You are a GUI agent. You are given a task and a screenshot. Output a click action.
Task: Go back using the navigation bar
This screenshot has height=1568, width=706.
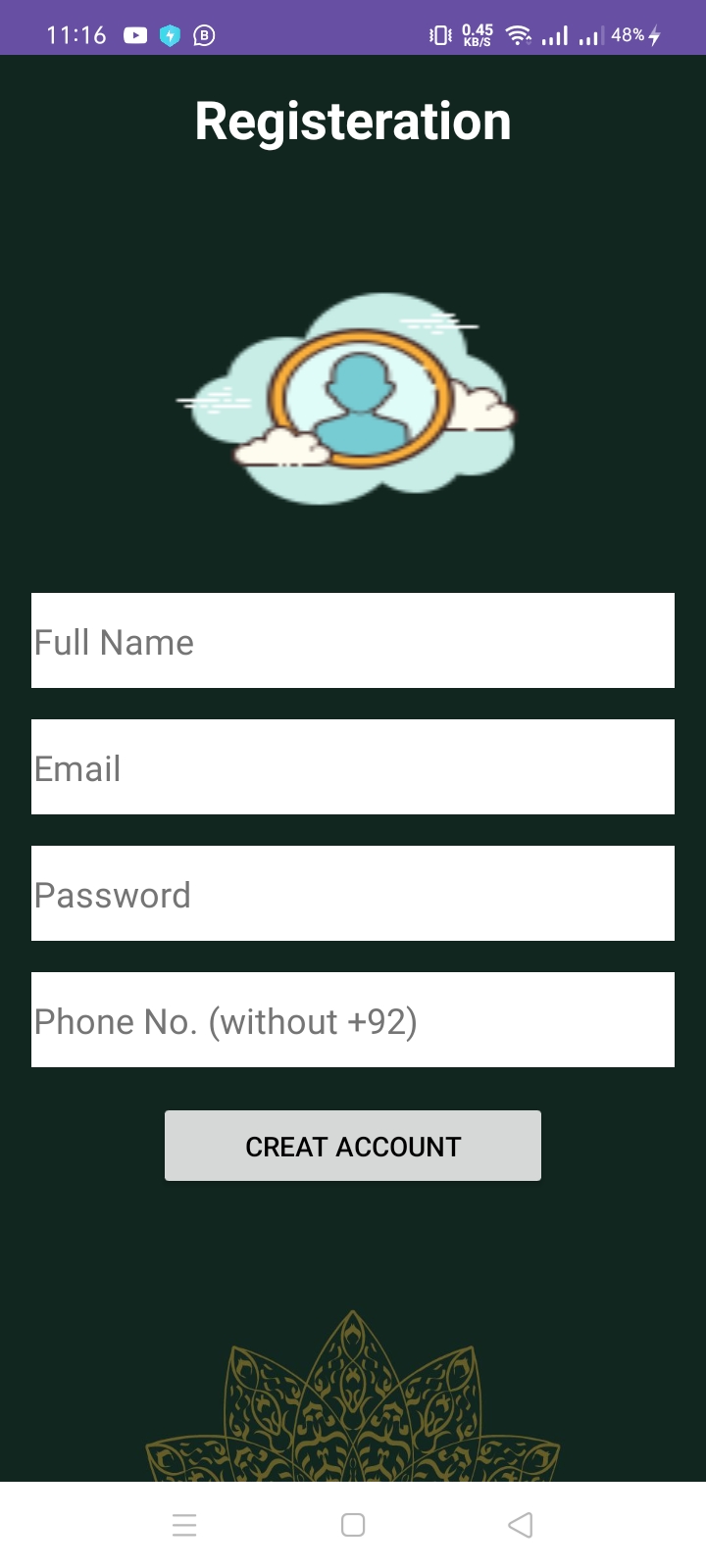click(x=521, y=1525)
